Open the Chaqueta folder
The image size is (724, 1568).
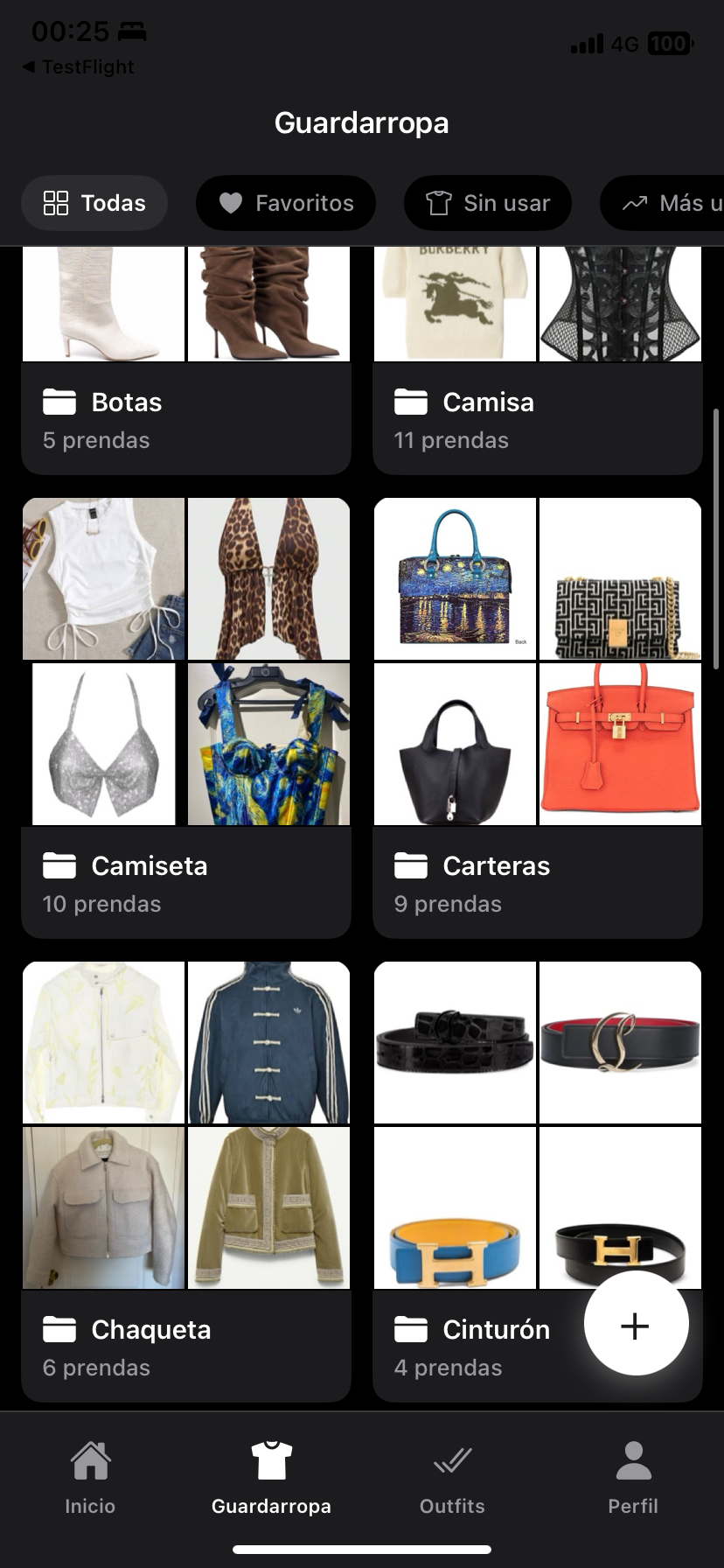[185, 1346]
